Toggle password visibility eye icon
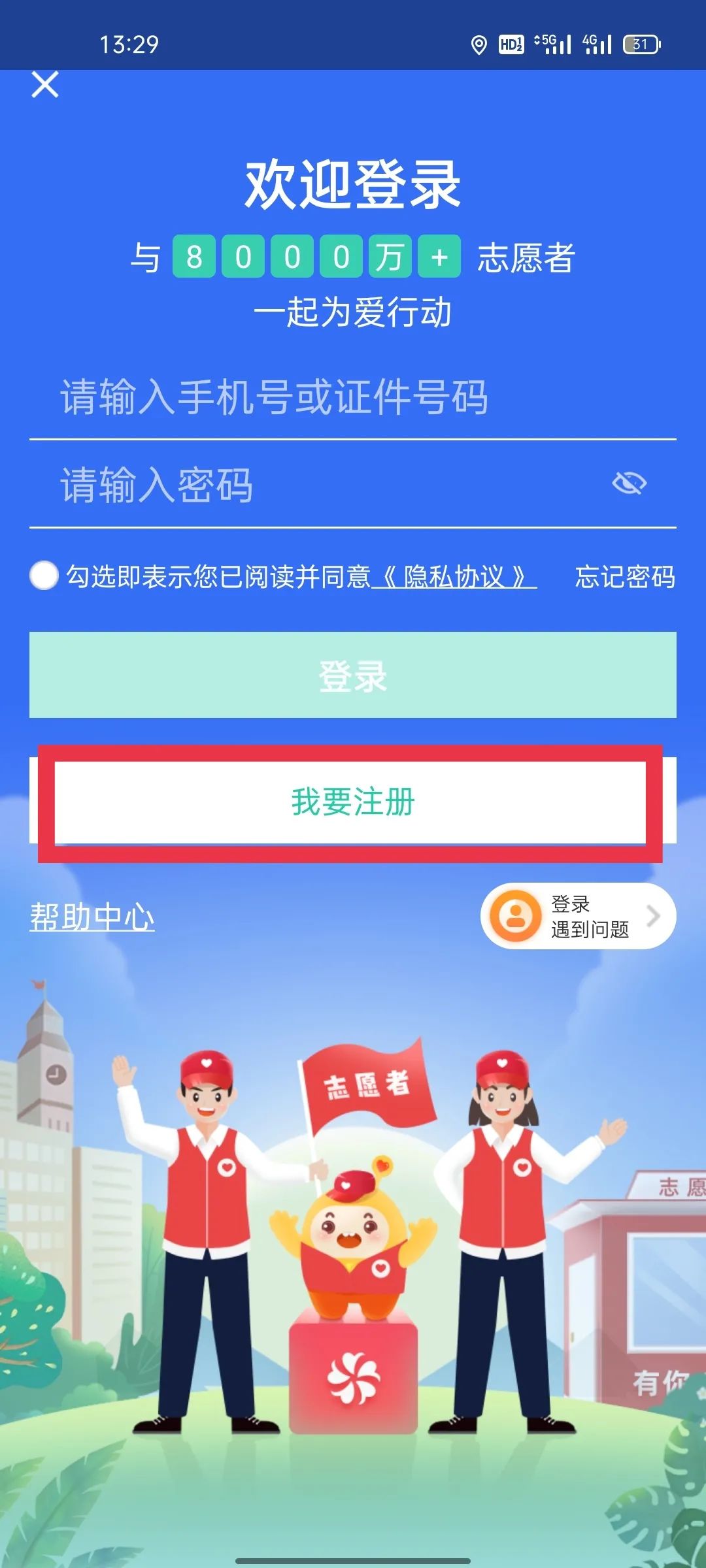This screenshot has width=706, height=1568. point(629,483)
